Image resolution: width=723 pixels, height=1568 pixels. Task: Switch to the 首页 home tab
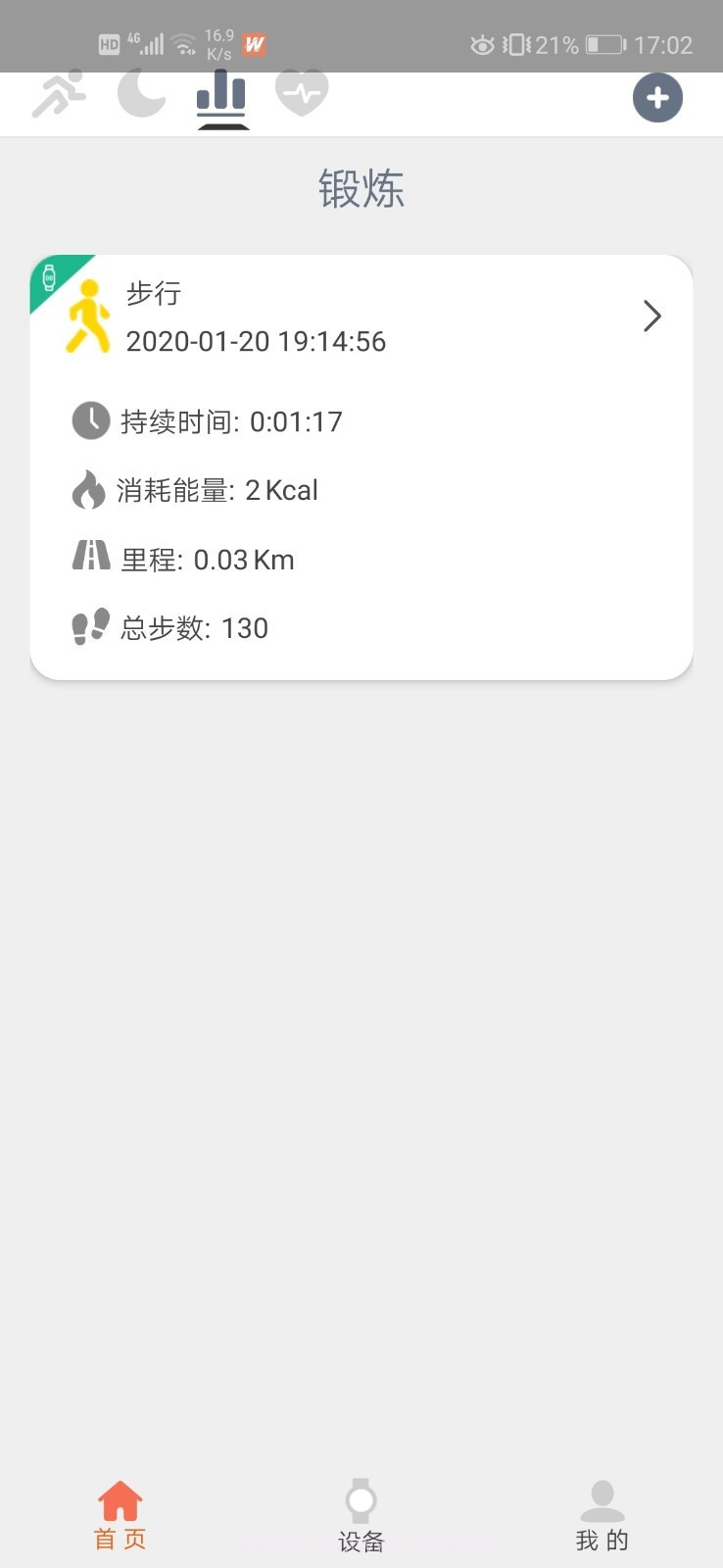[x=120, y=1512]
